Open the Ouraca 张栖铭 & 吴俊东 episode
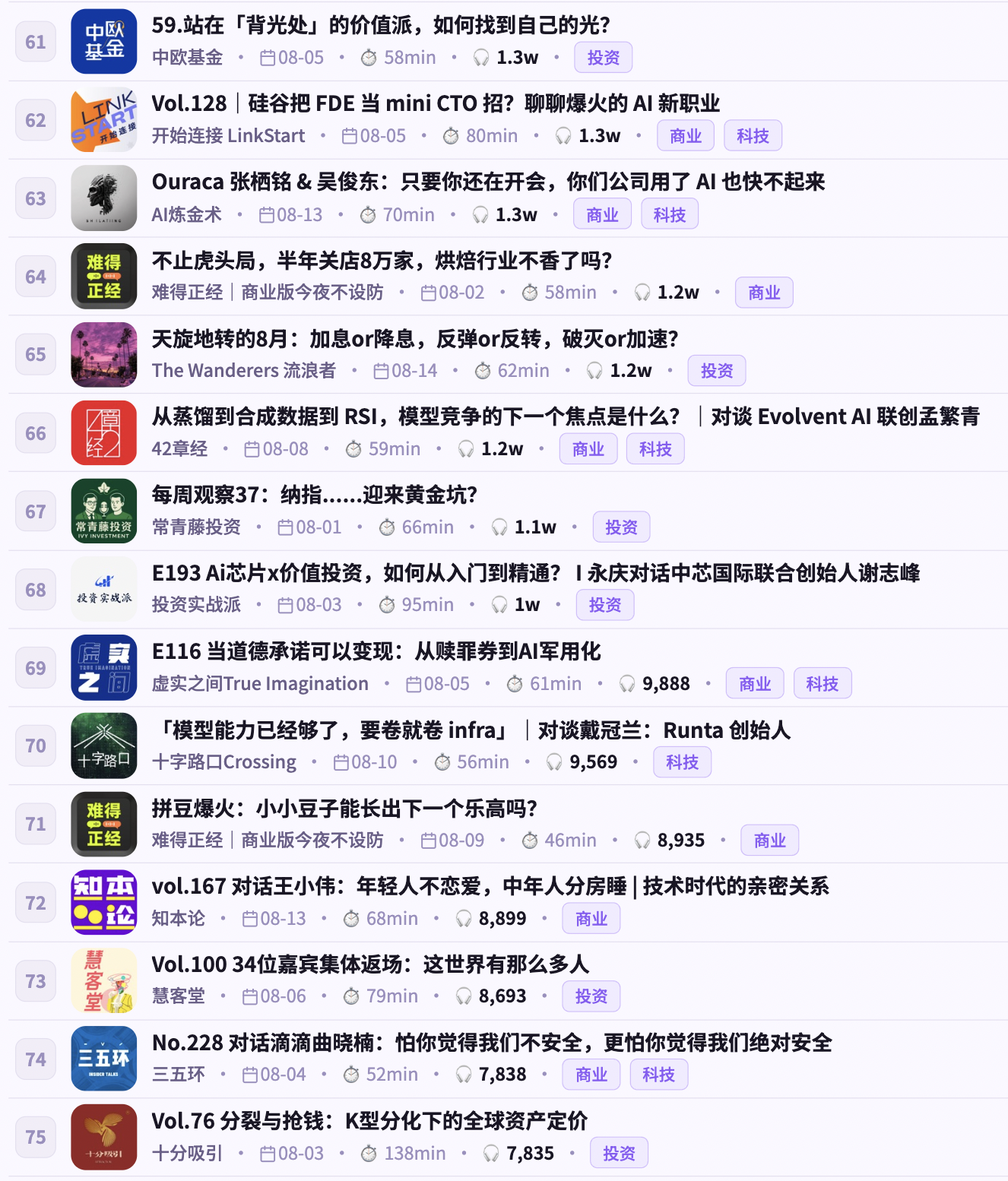 point(488,182)
